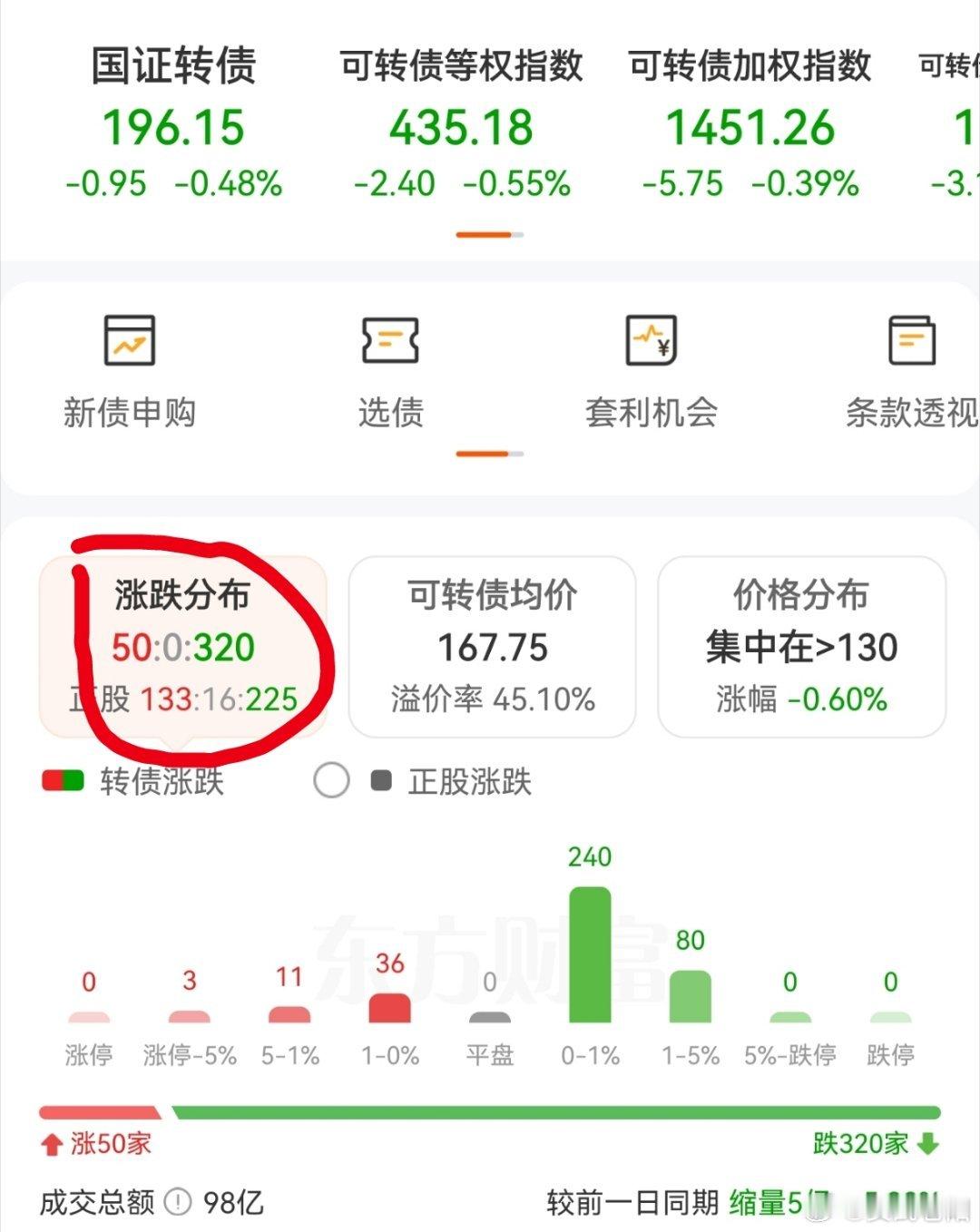Tap the gray 正股涨跌 legend square
980x1232 pixels.
pyautogui.click(x=381, y=778)
